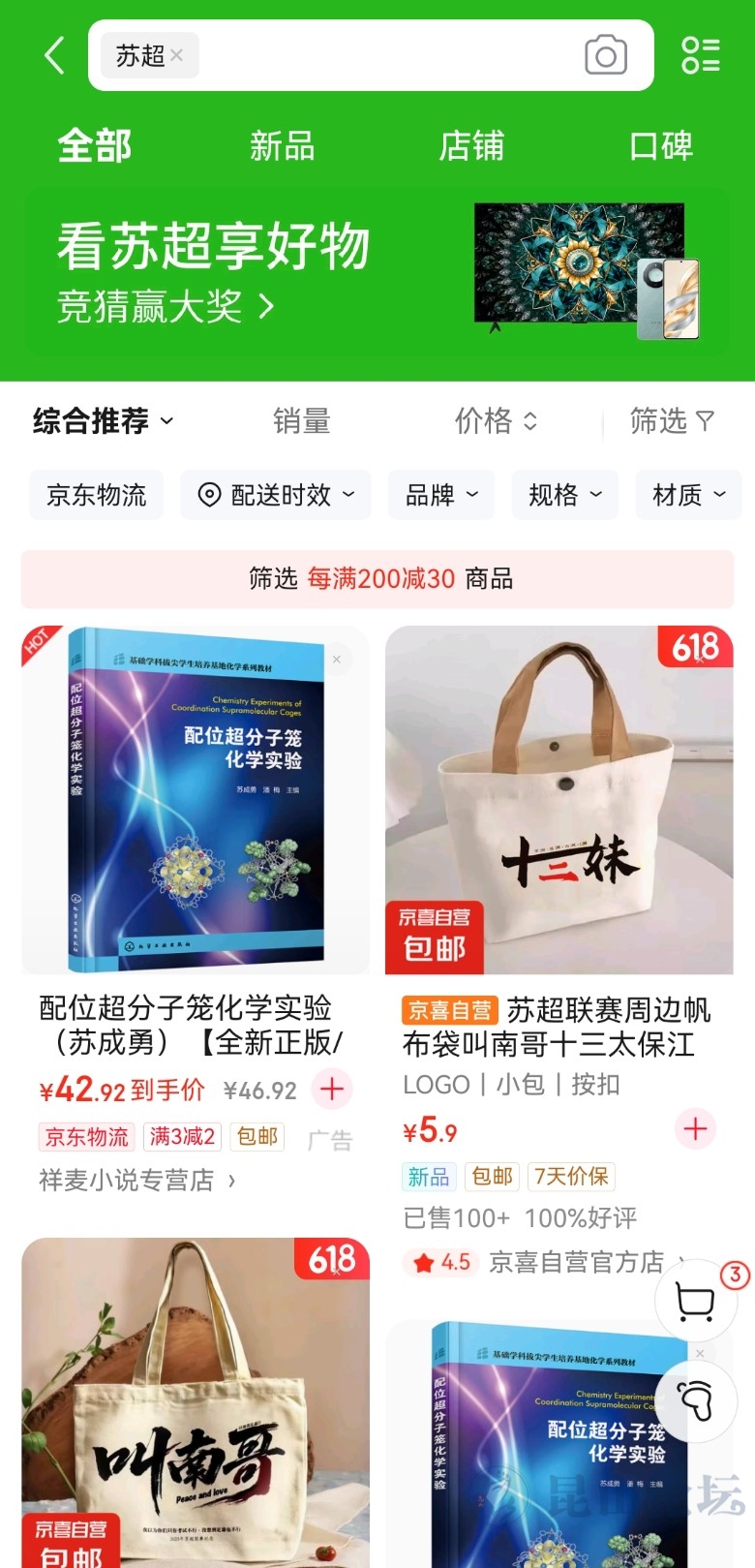Open the shopping cart with 3 items
Image resolution: width=755 pixels, height=1568 pixels.
pos(696,1302)
